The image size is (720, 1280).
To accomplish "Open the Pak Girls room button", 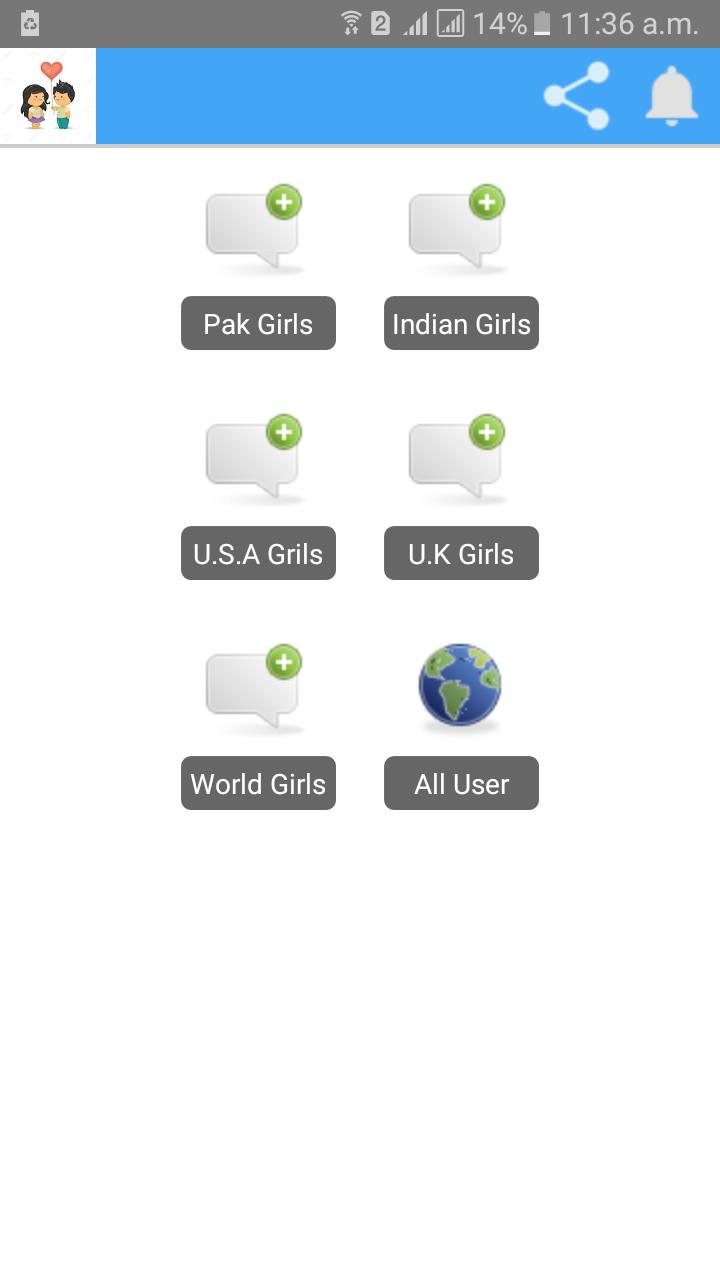I will click(258, 323).
